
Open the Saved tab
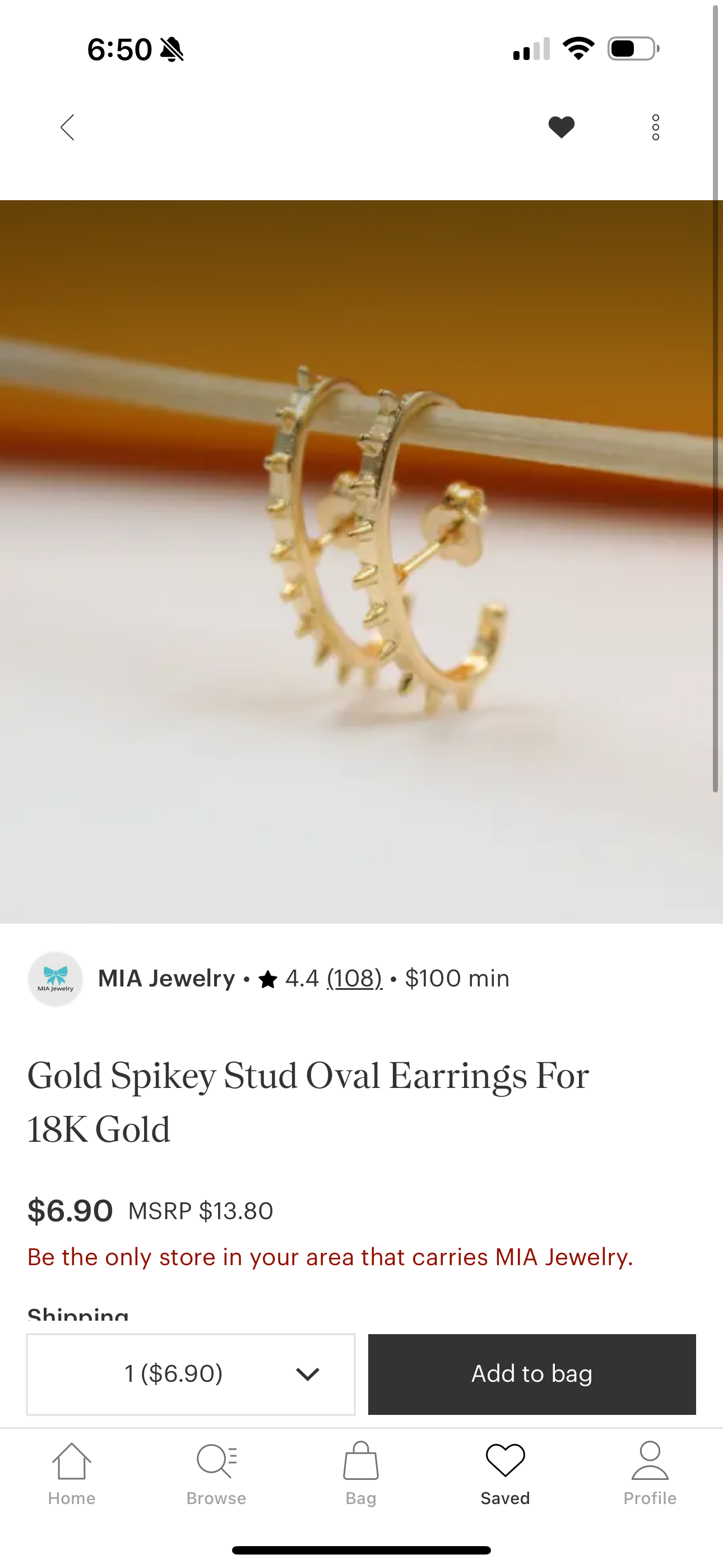pyautogui.click(x=505, y=1473)
